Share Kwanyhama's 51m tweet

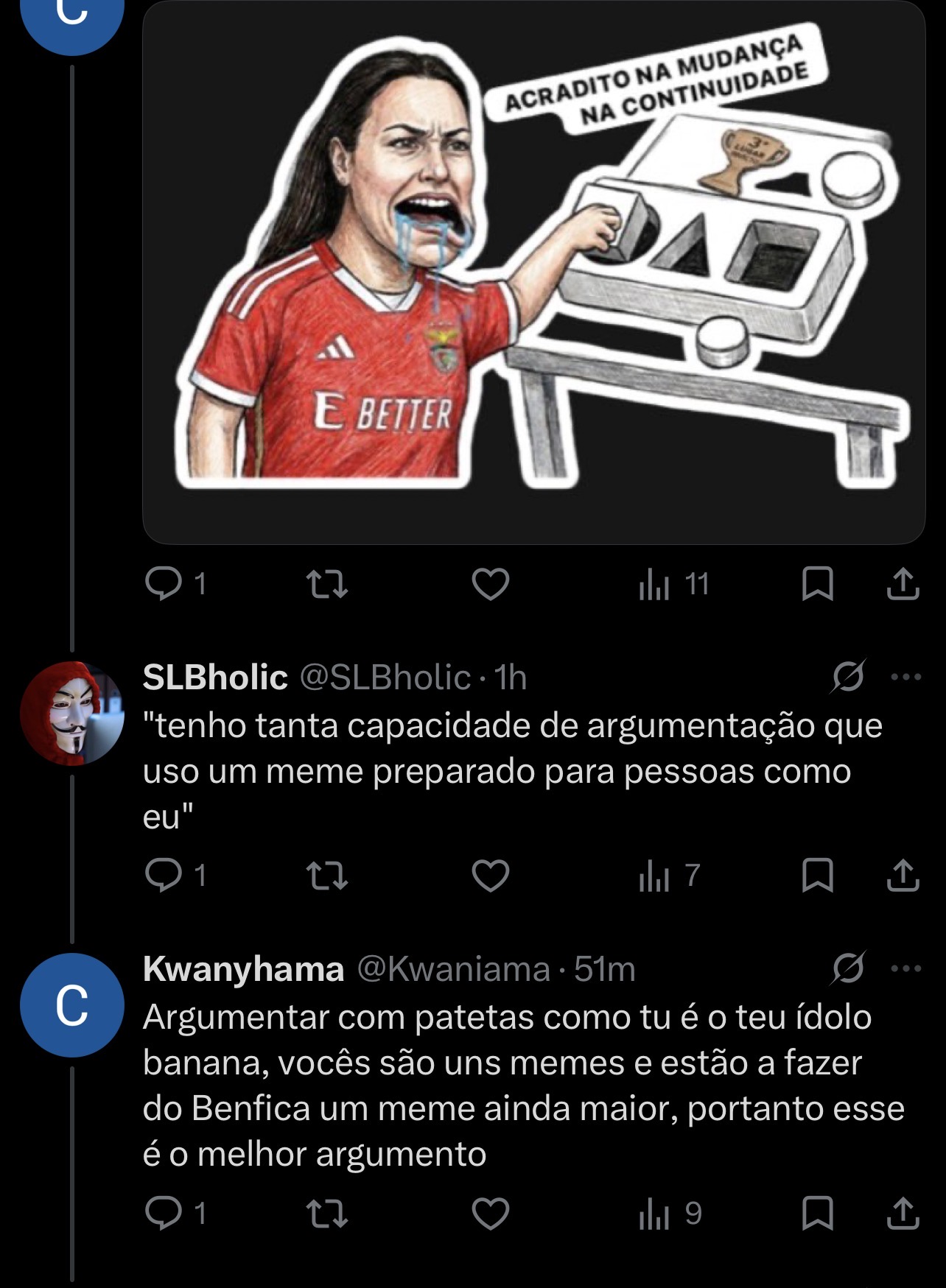click(x=903, y=1214)
